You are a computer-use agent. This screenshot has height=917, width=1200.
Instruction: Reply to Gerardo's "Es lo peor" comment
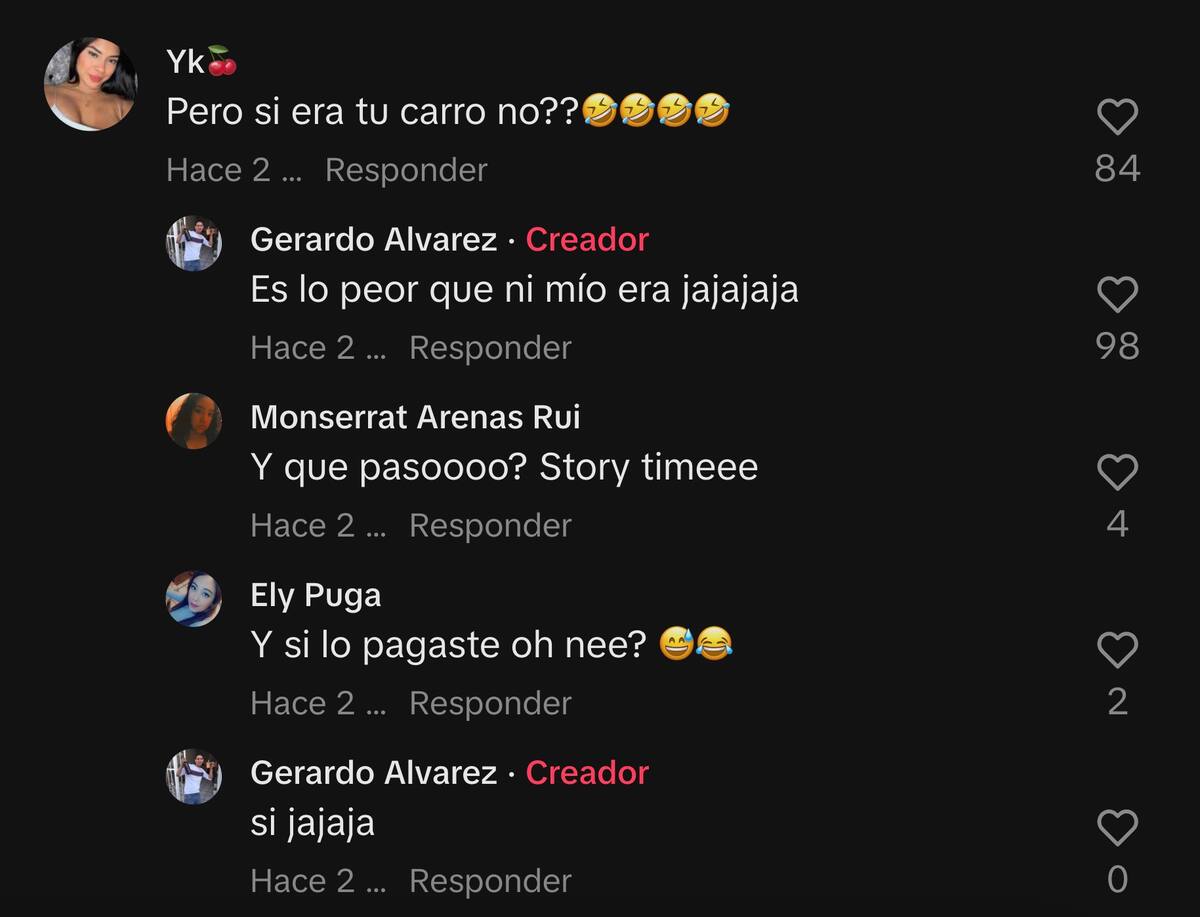(x=490, y=348)
